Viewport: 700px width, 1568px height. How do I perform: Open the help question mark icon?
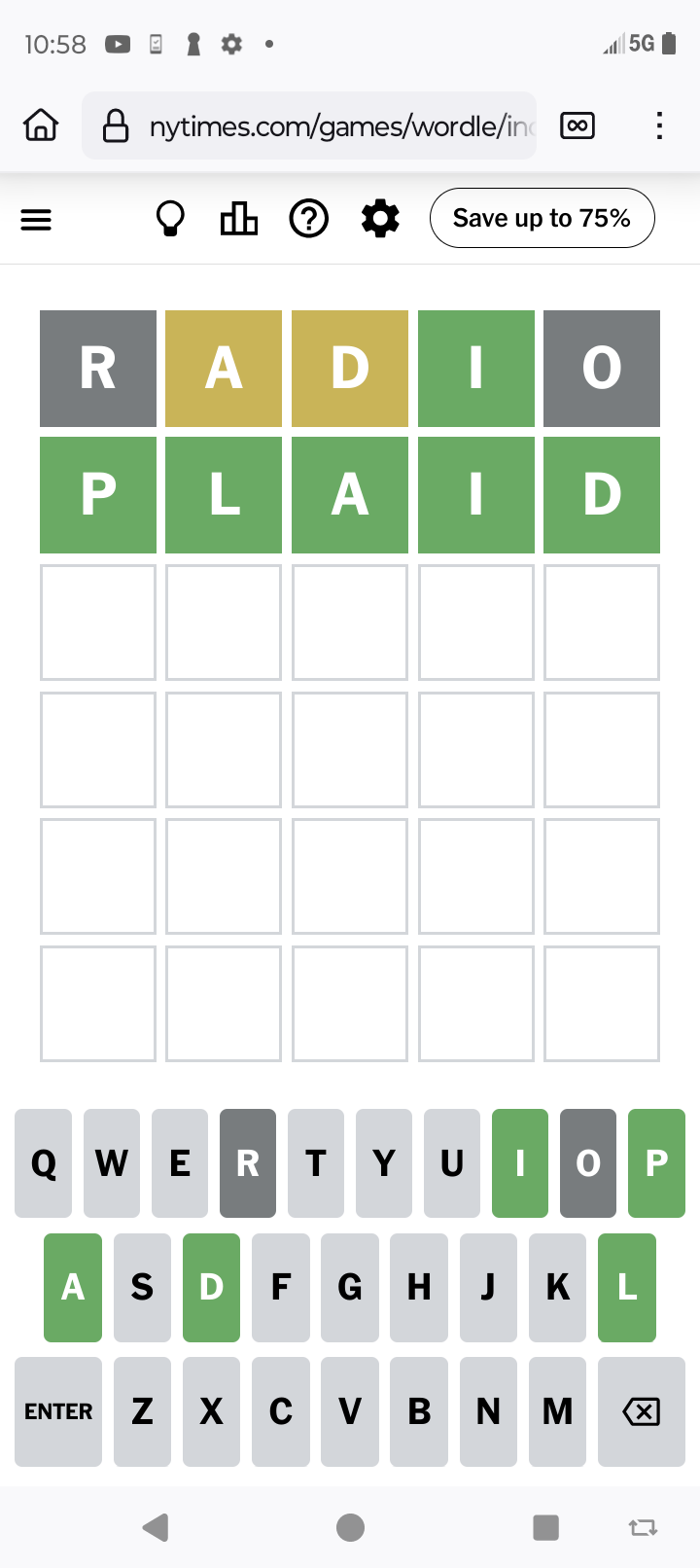309,219
